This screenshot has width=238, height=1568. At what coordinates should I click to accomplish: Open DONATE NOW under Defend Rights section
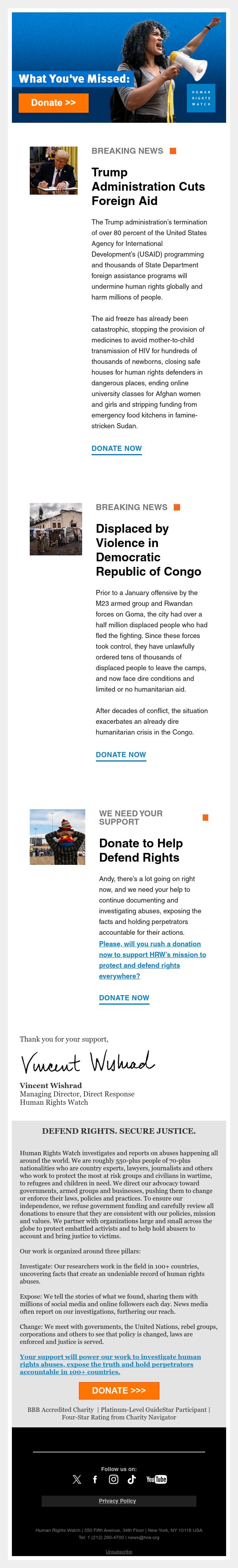(x=124, y=998)
